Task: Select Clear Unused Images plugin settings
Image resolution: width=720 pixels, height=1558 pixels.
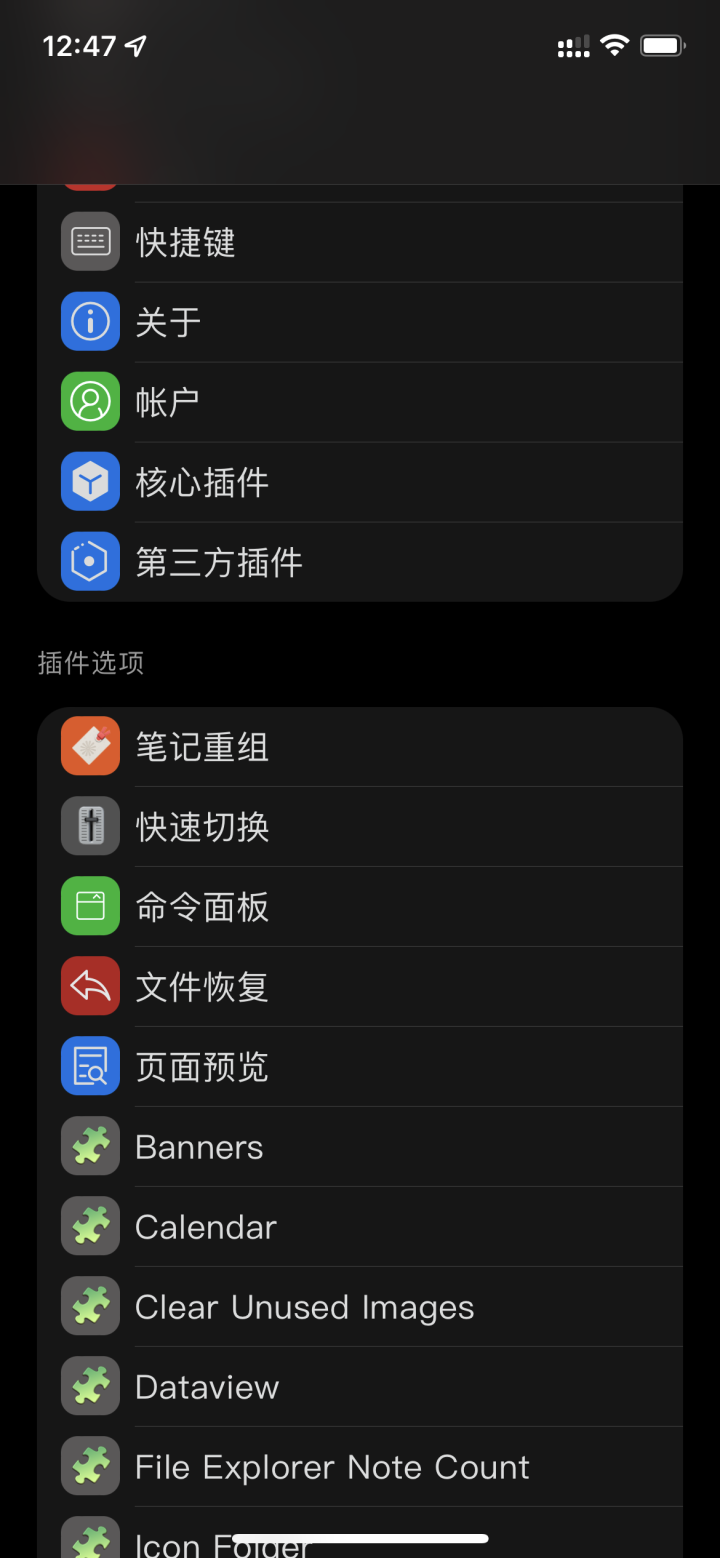Action: point(360,1307)
